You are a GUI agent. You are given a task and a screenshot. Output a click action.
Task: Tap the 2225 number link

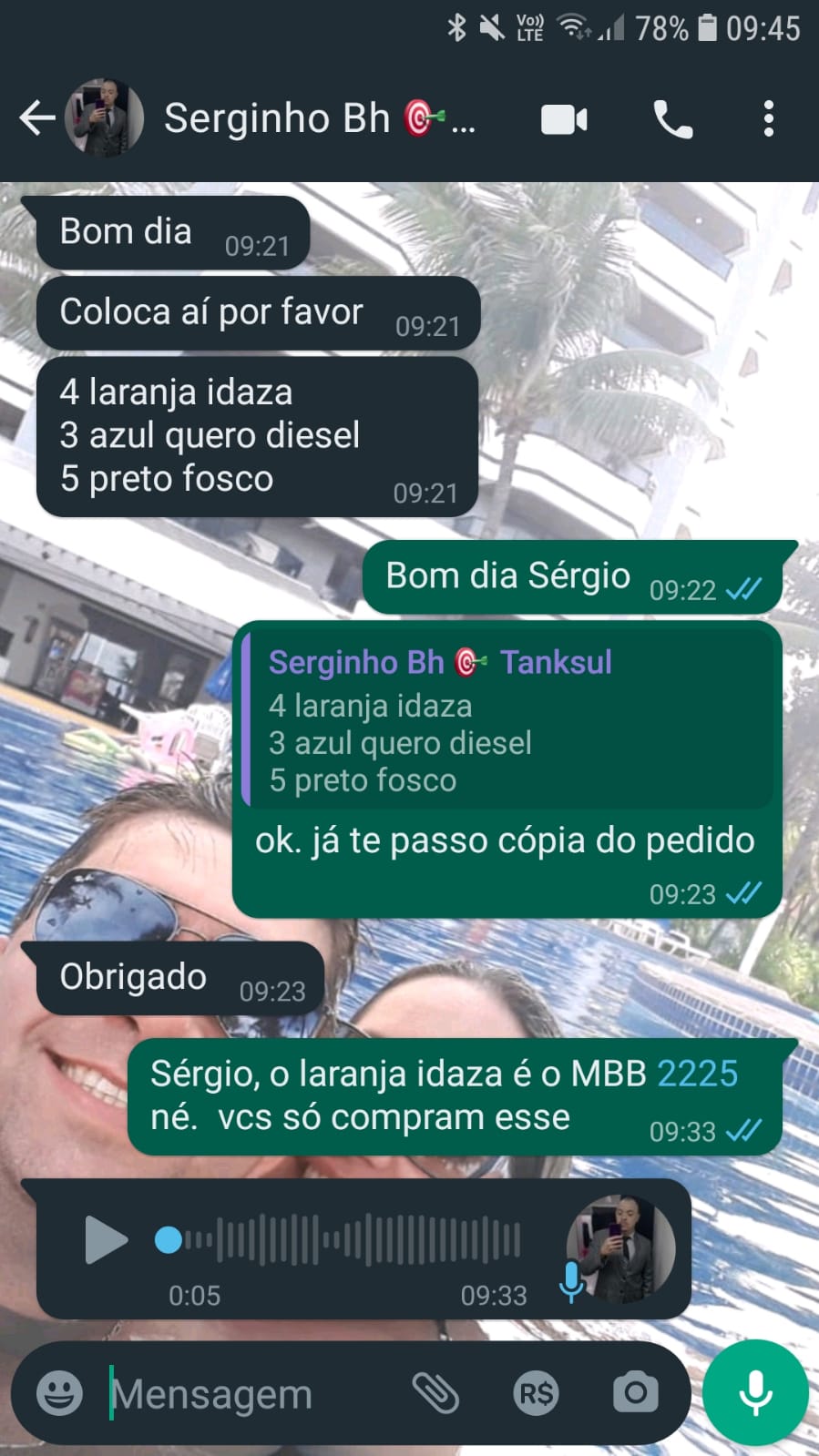[x=697, y=1074]
